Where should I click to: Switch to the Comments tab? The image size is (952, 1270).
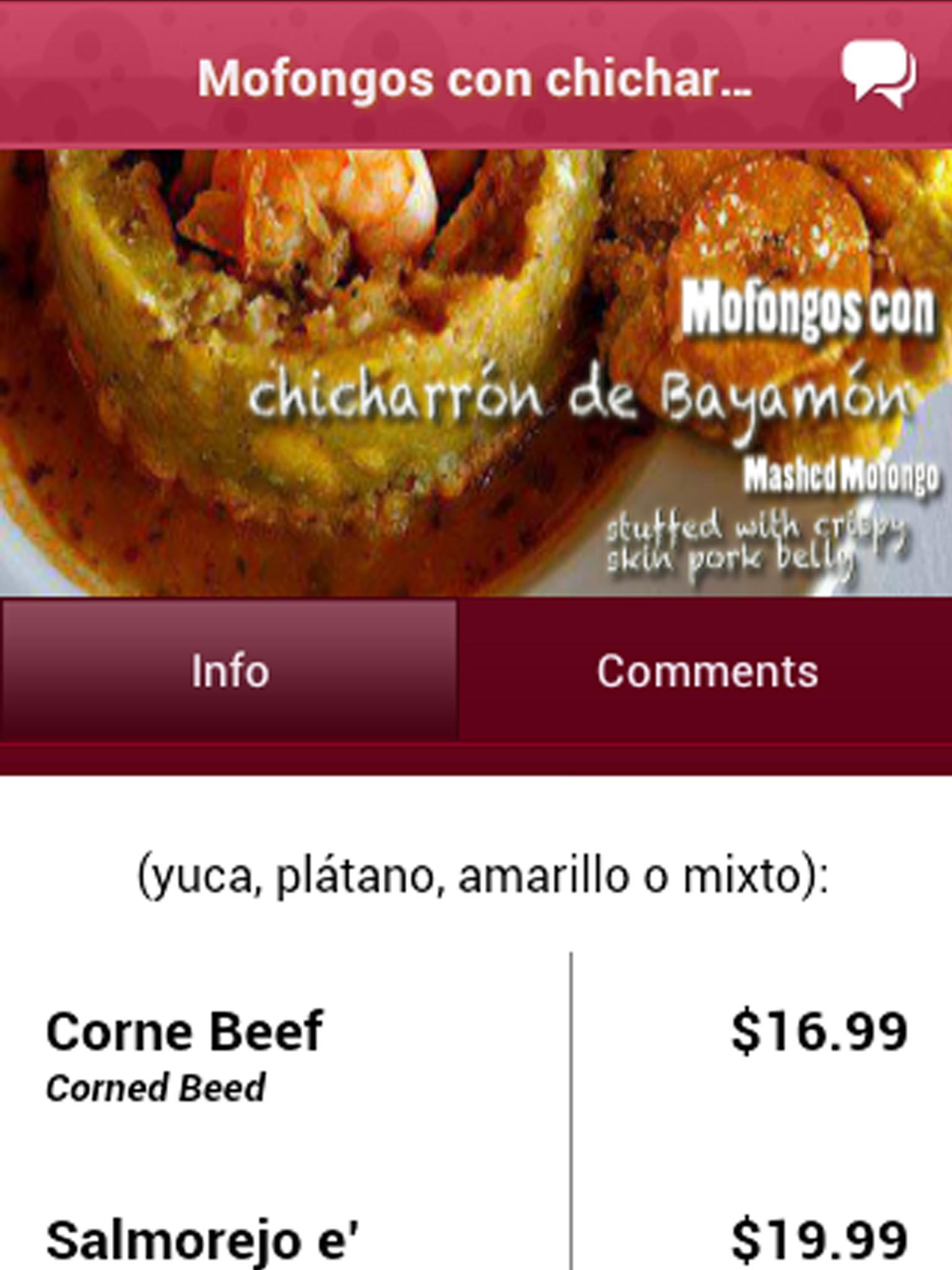707,671
